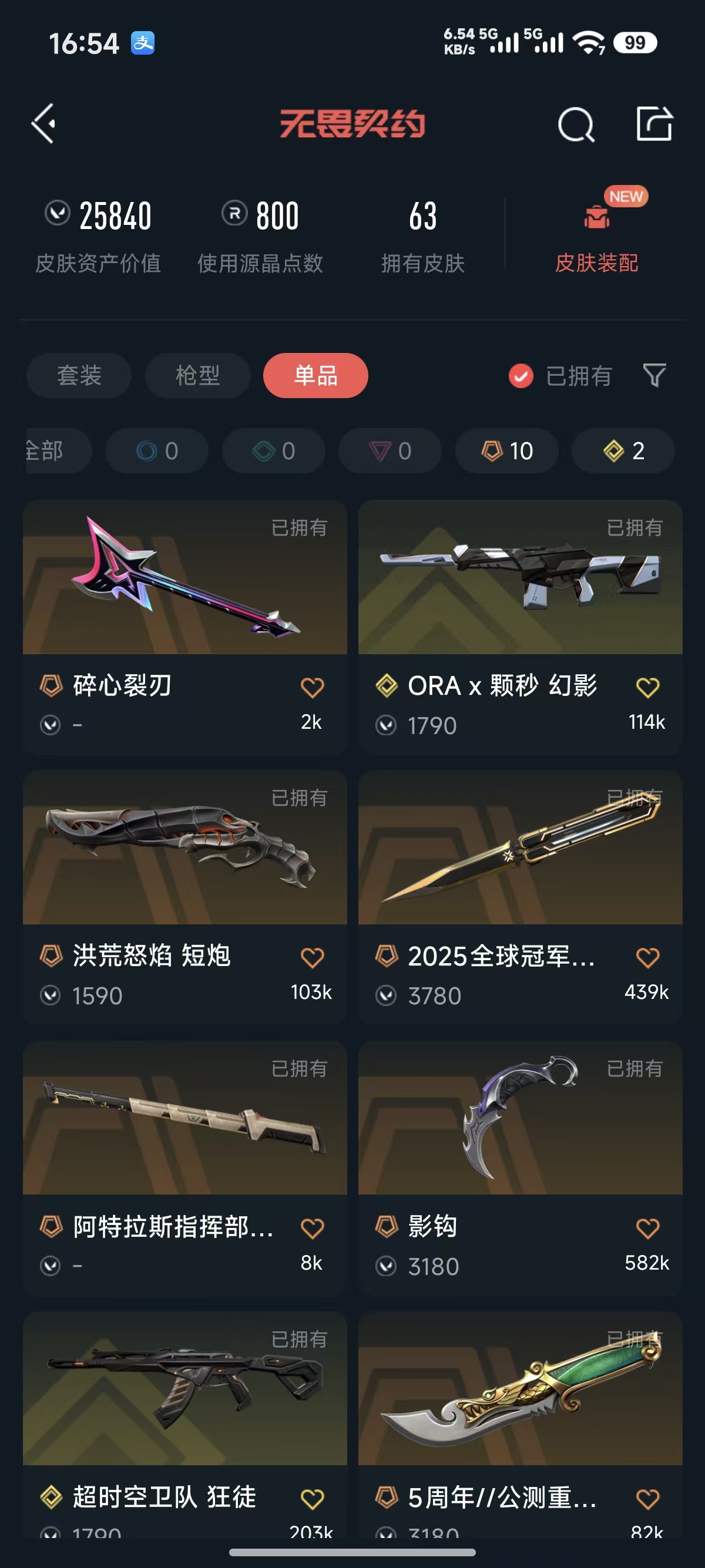Screen dimensions: 705x1568
Task: Switch to the 枪型 tab
Action: click(x=197, y=376)
